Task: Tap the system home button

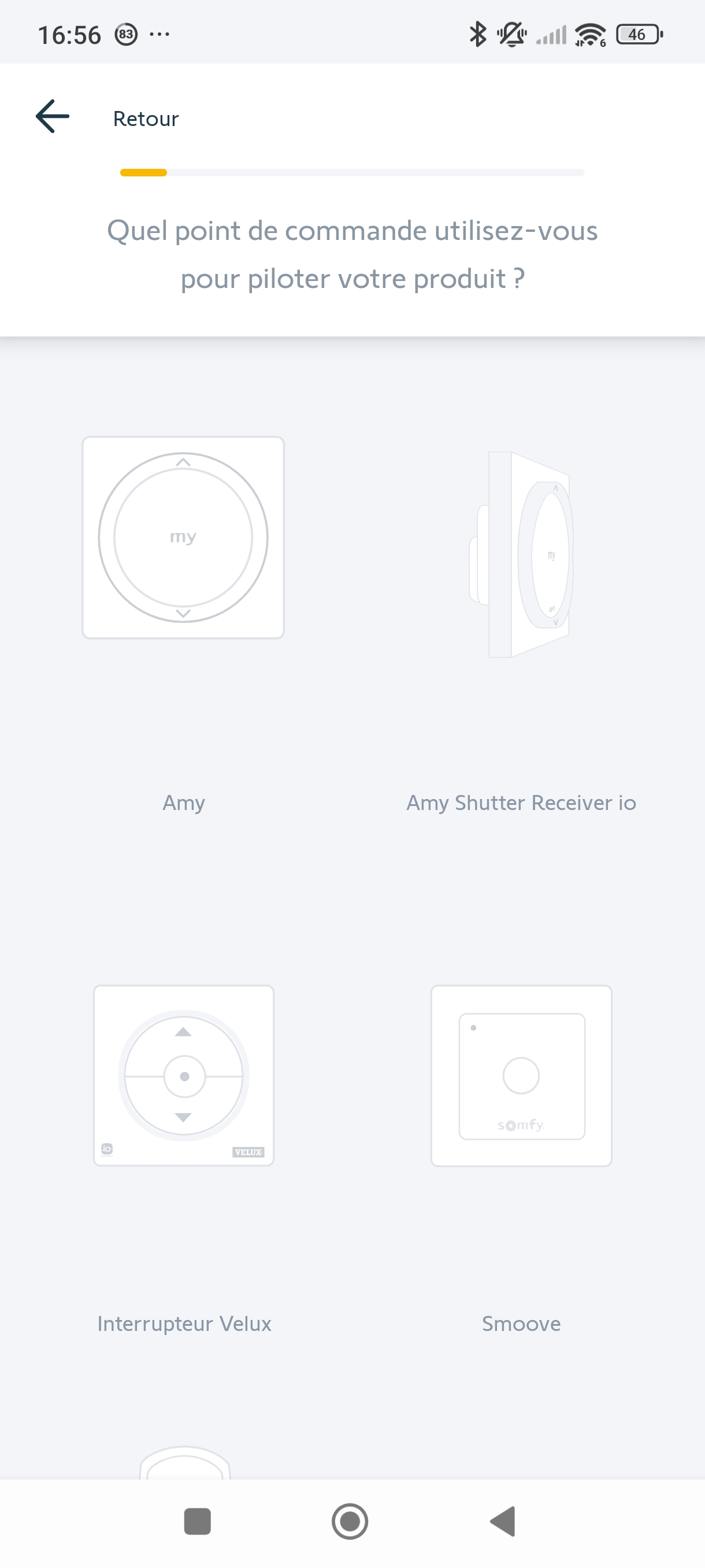Action: (350, 1521)
